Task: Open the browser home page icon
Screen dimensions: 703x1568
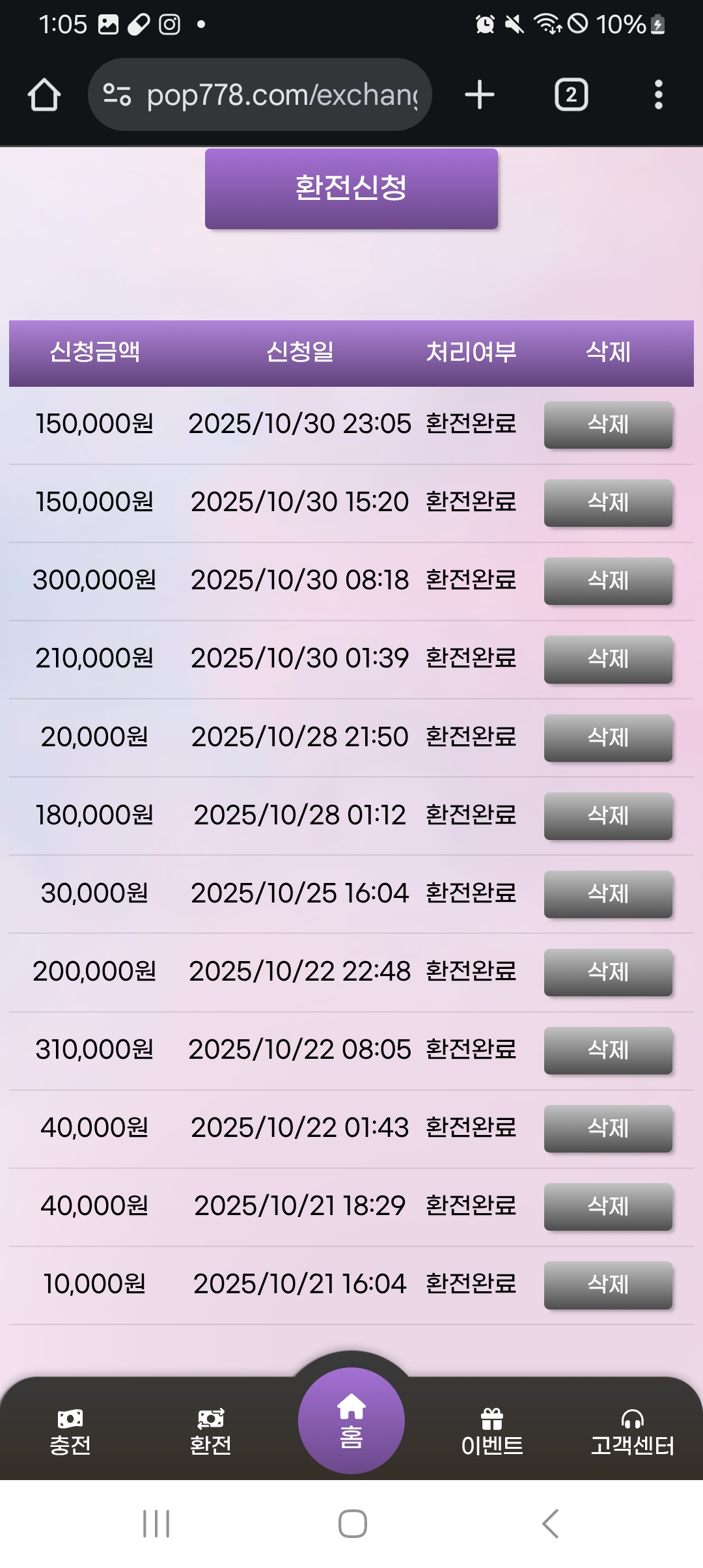Action: (44, 95)
